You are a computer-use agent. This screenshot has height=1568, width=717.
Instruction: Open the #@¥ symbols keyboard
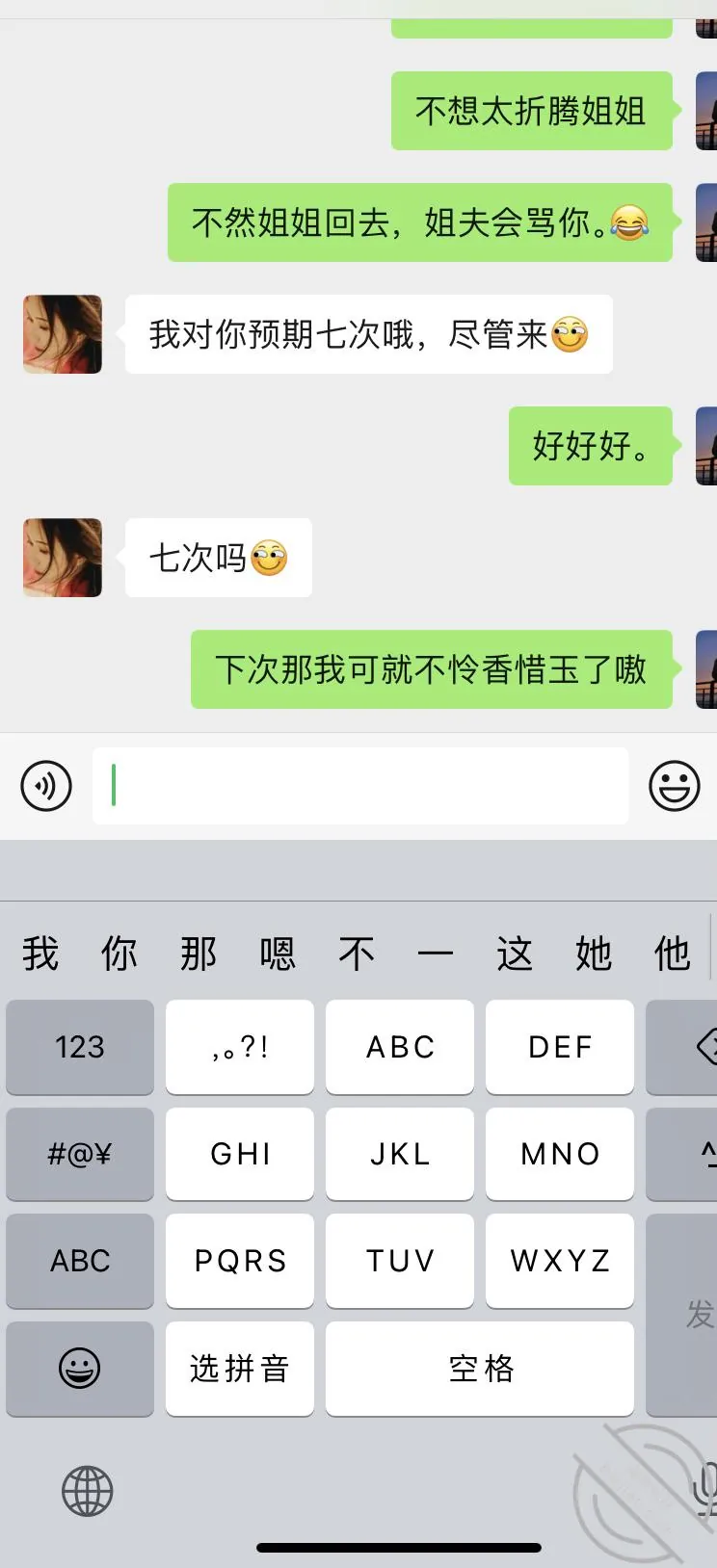(x=80, y=1154)
